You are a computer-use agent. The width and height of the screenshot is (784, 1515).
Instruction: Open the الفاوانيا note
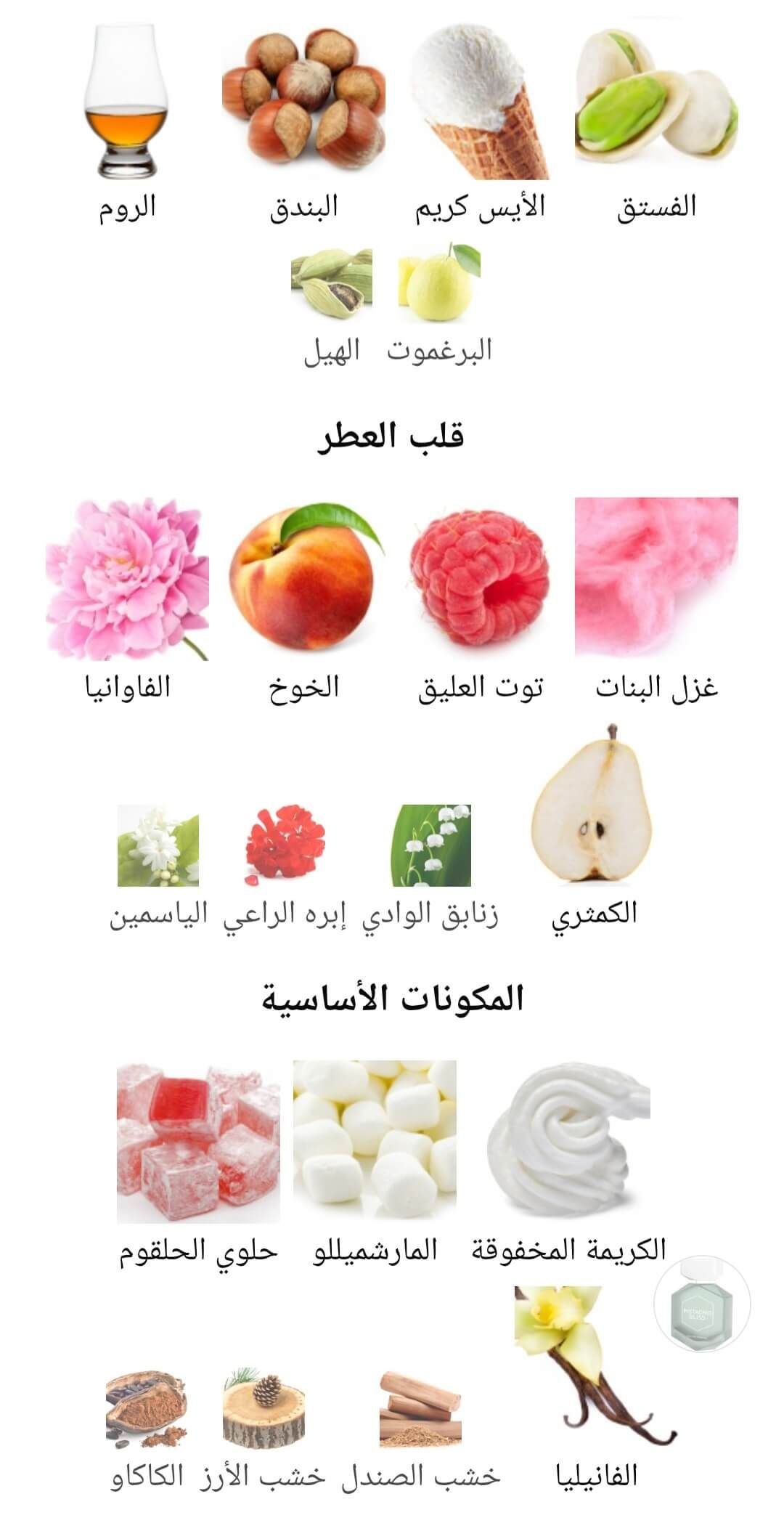[127, 577]
